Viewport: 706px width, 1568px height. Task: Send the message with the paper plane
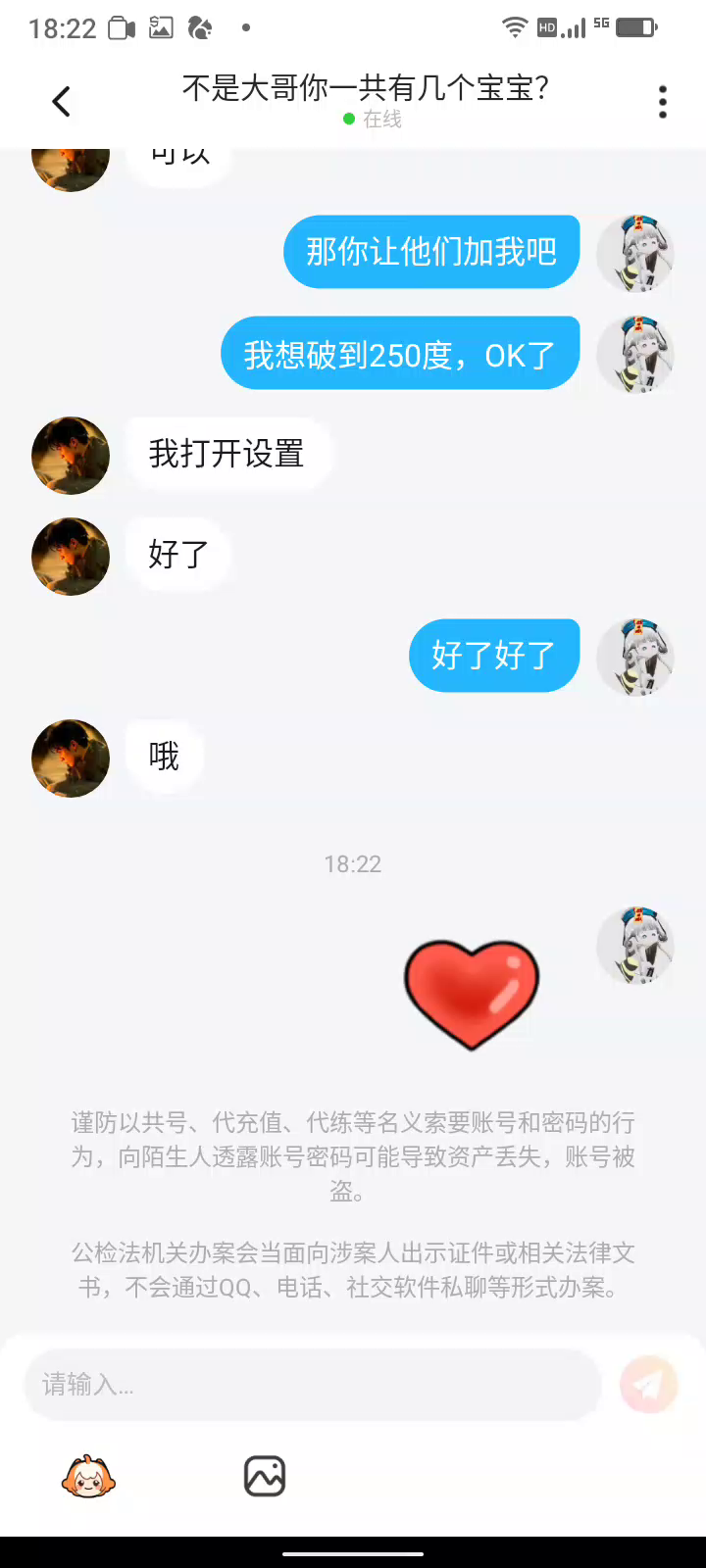click(649, 1385)
